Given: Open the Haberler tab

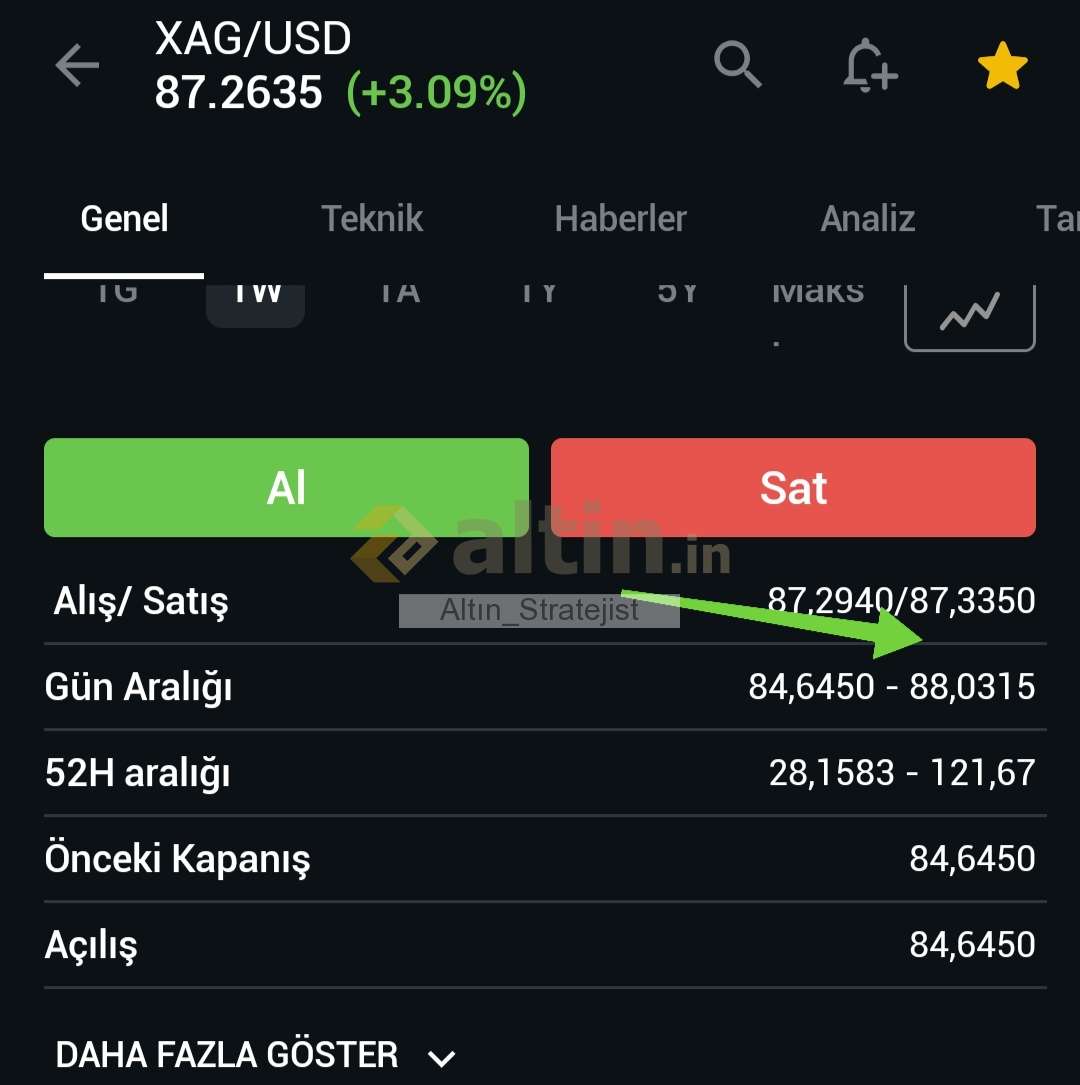Looking at the screenshot, I should click(x=620, y=219).
